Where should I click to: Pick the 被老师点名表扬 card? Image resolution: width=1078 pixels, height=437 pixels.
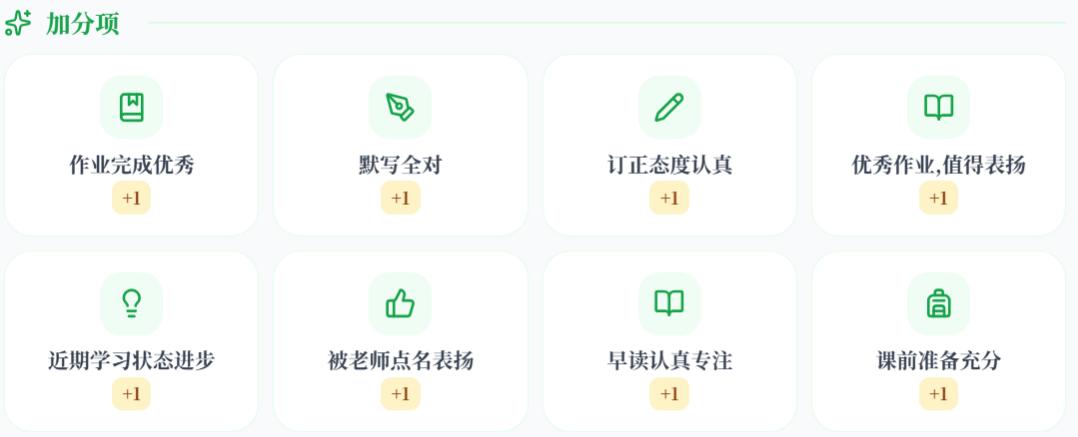tap(400, 342)
